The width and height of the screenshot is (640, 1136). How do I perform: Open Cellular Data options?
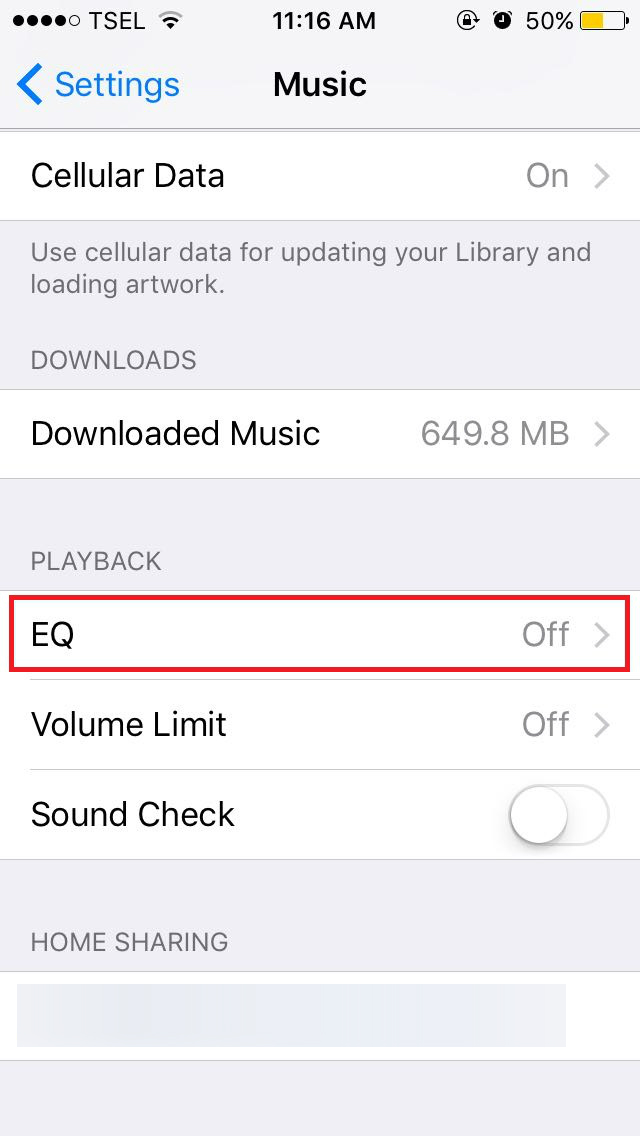coord(320,176)
